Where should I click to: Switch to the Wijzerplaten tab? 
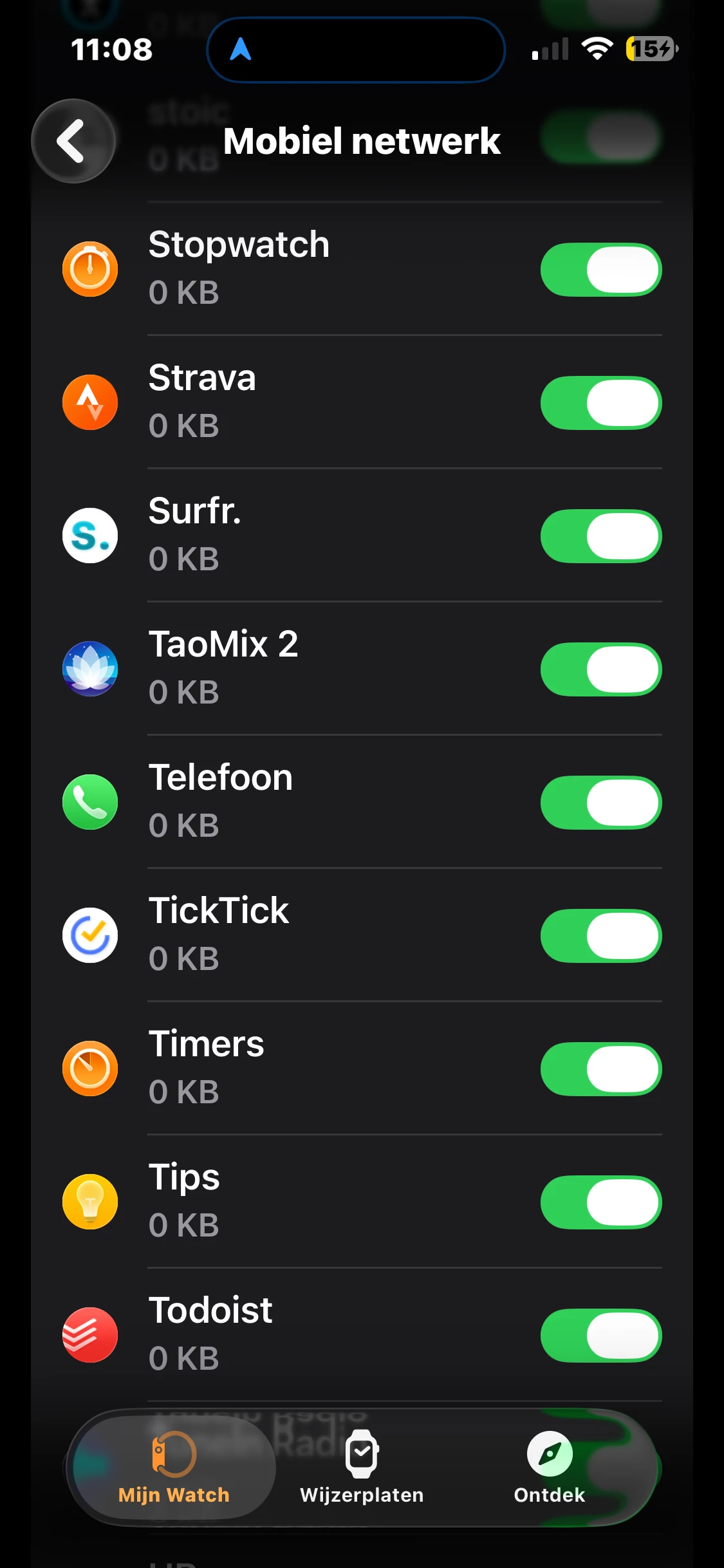362,1468
